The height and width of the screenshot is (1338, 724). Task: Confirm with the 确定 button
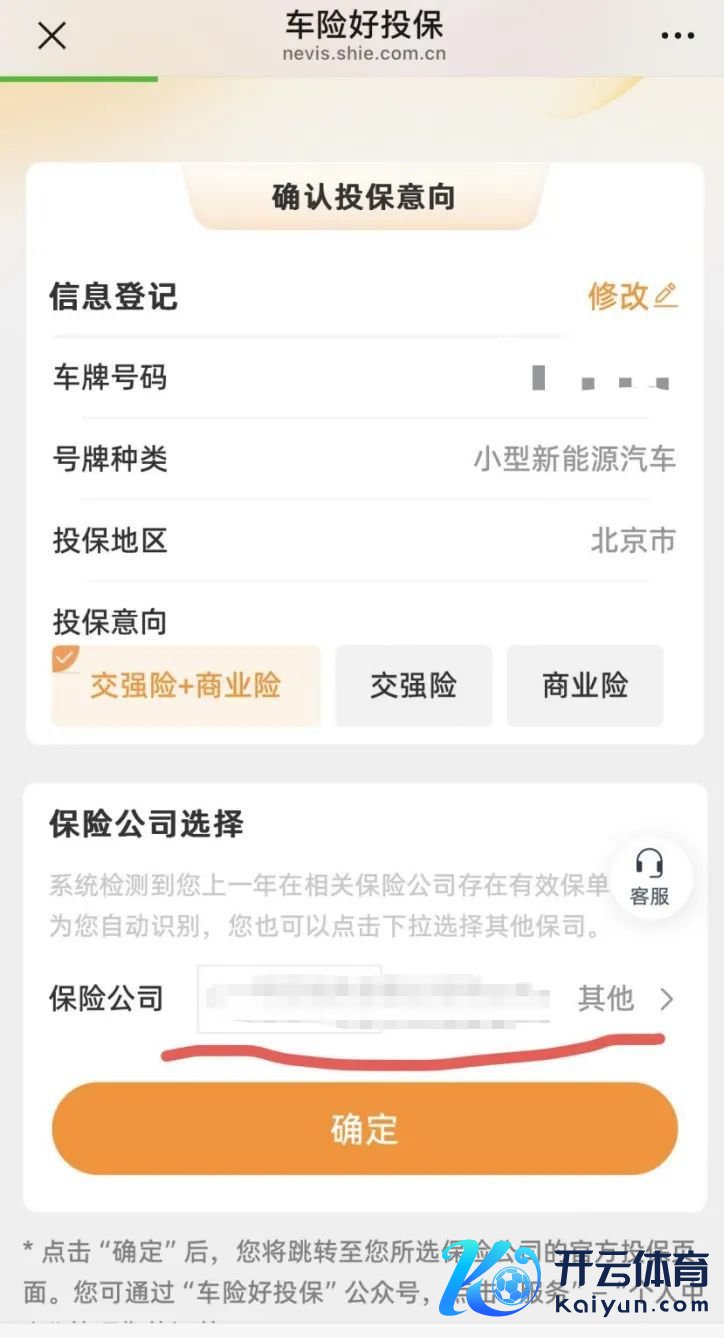click(364, 1129)
